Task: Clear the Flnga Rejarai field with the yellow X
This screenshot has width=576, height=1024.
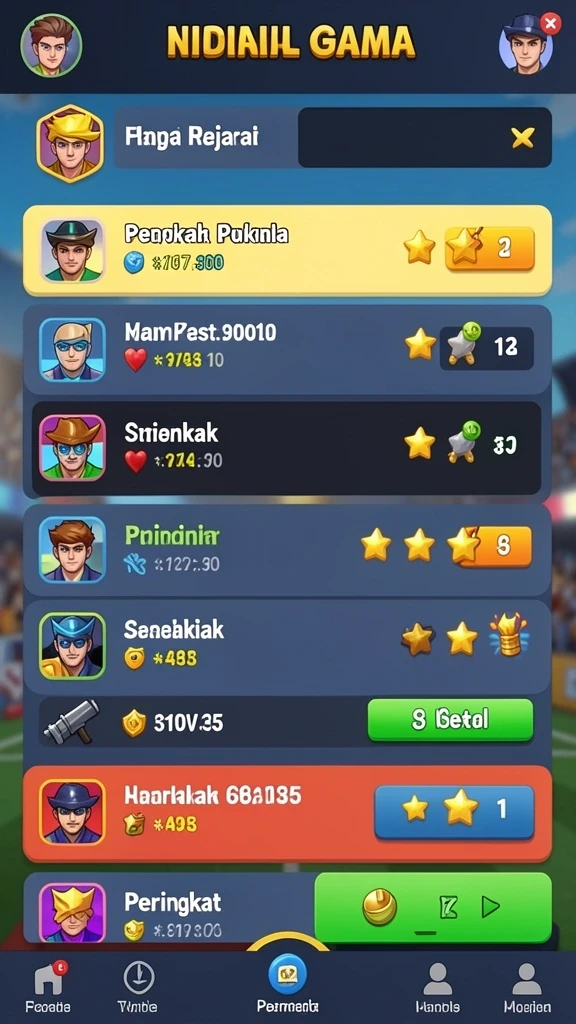Action: click(x=522, y=137)
